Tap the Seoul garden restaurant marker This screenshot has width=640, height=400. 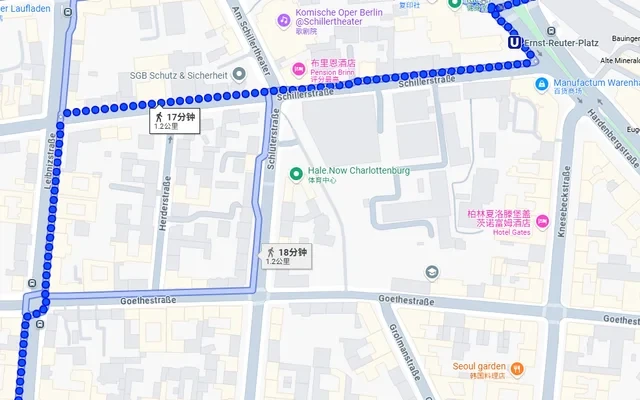517,369
